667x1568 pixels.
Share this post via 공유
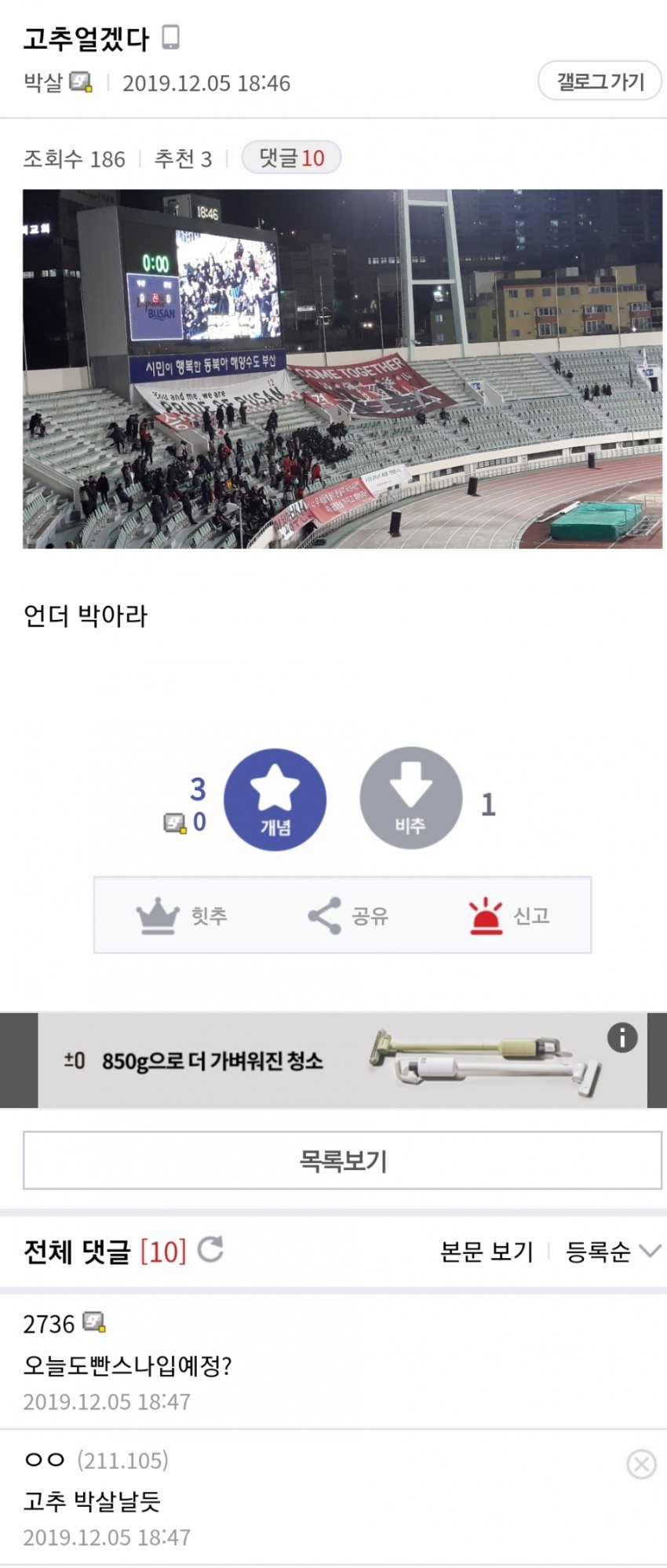[348, 915]
